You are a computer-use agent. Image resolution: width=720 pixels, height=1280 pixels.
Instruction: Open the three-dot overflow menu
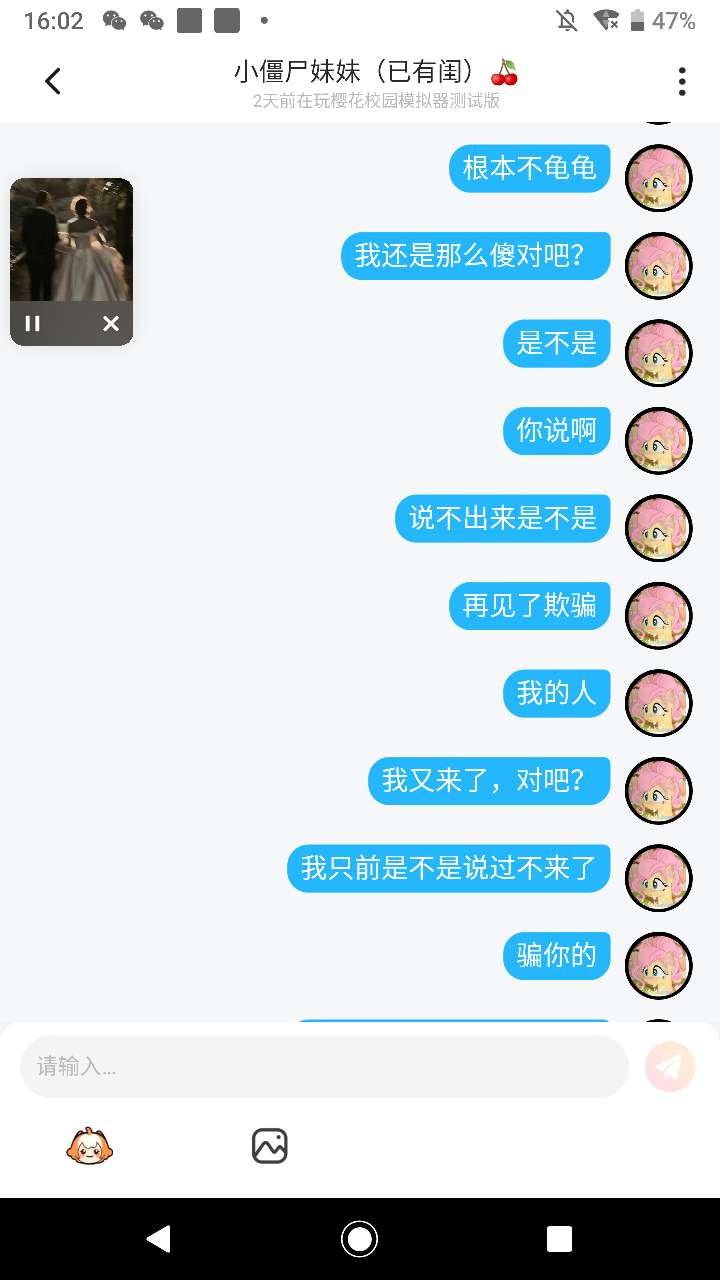click(x=682, y=81)
